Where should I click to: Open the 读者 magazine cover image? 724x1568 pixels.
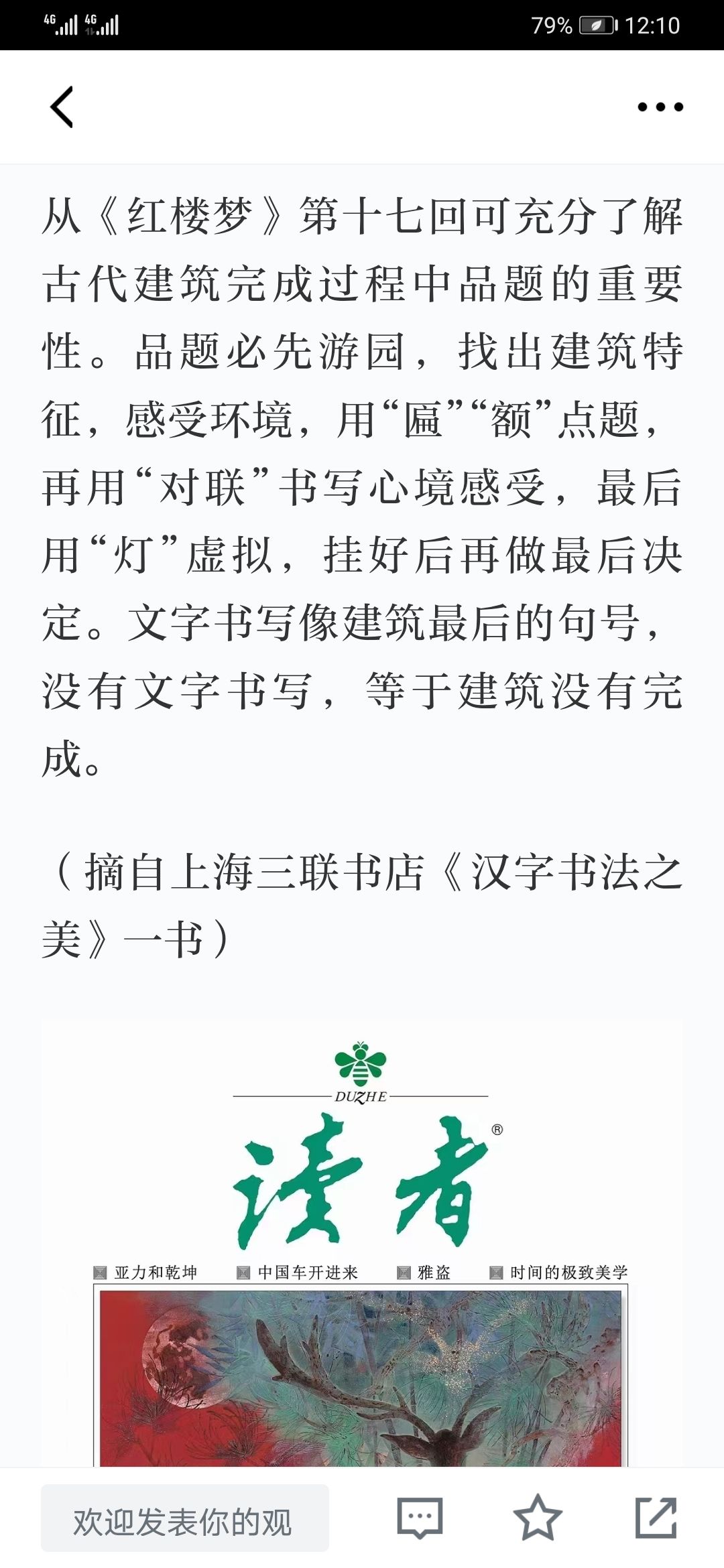click(x=362, y=1244)
